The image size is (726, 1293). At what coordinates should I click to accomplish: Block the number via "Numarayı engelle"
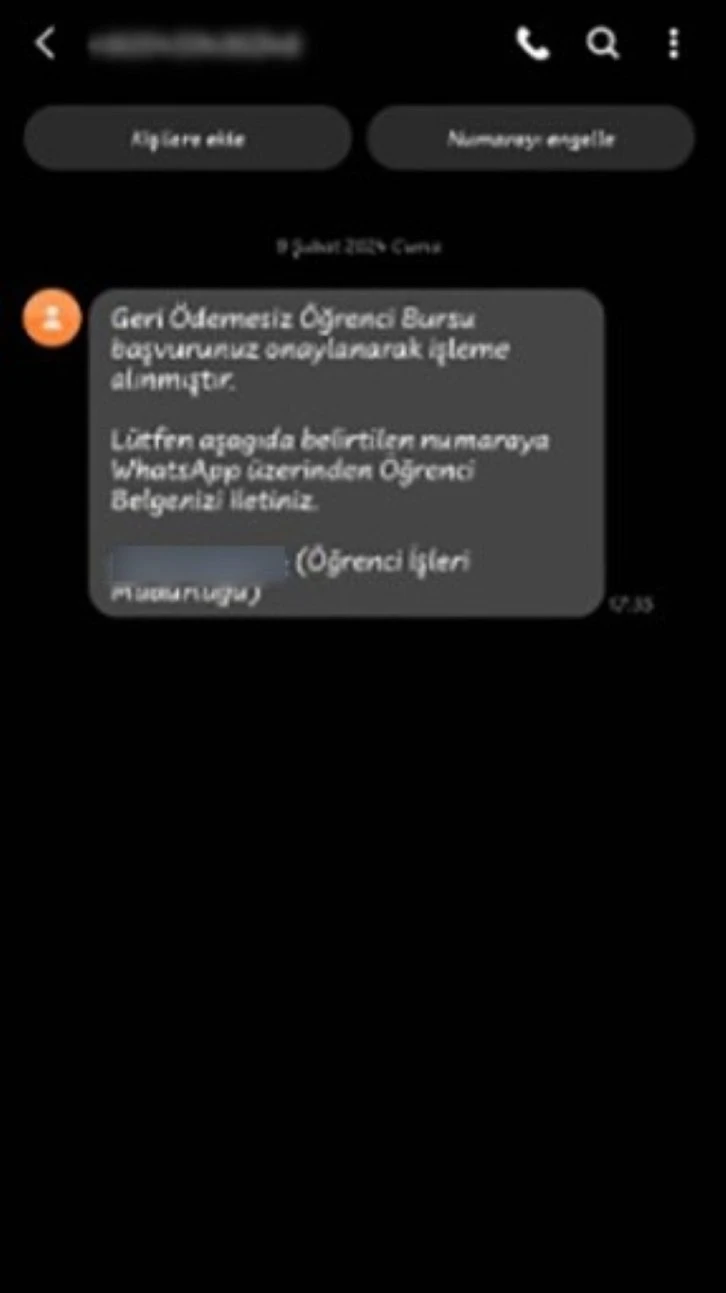[530, 138]
